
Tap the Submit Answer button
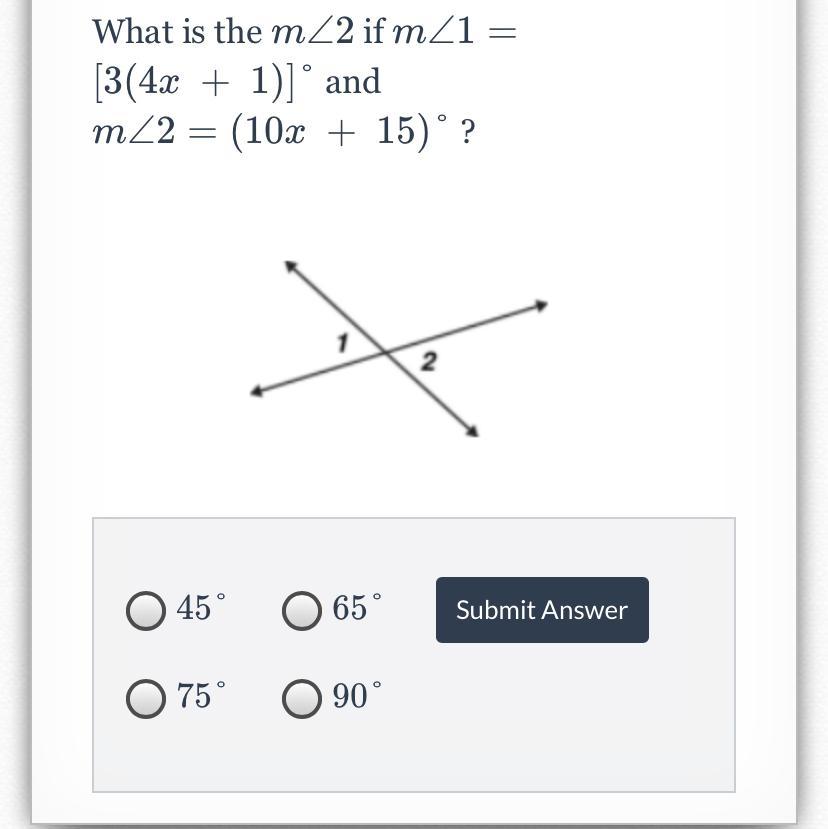tap(542, 610)
